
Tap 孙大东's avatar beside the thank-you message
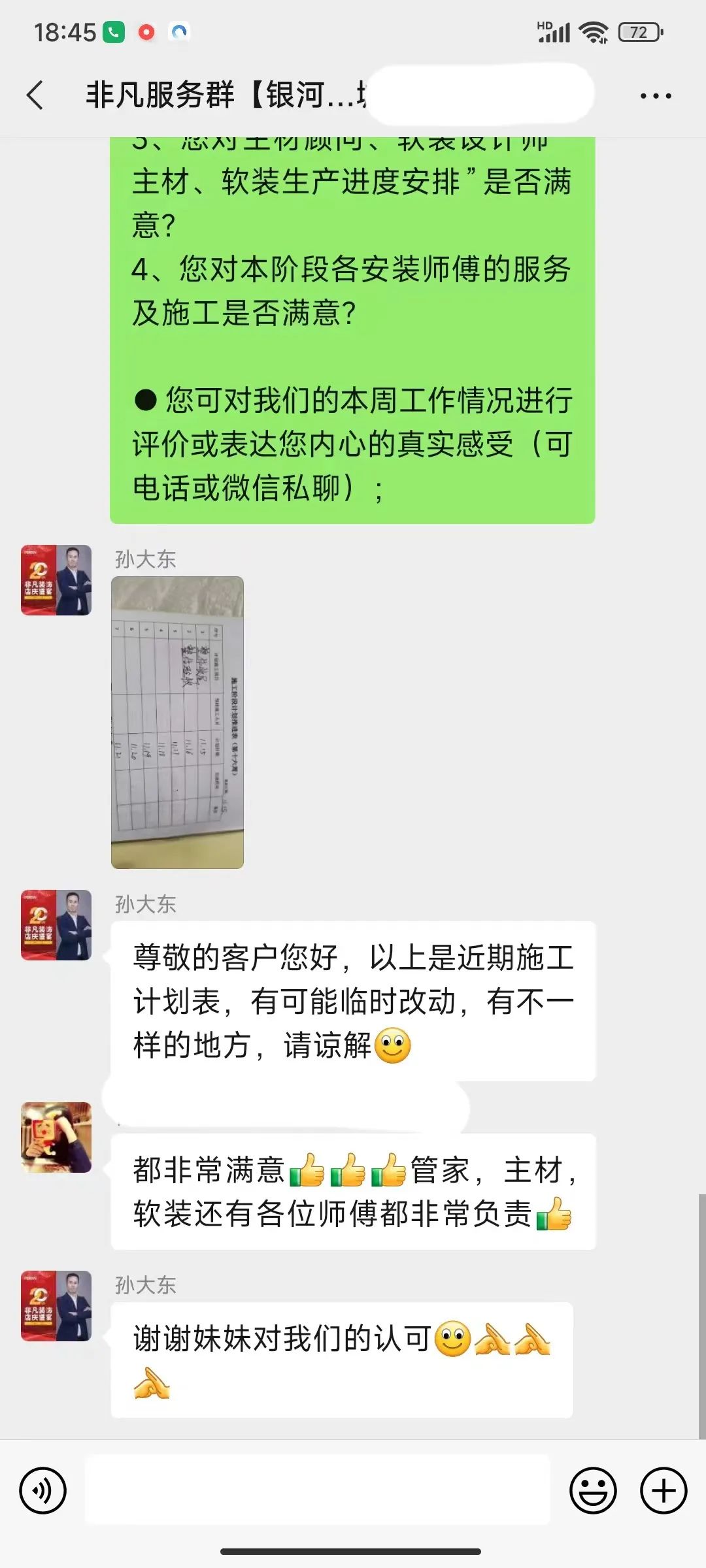coord(56,1307)
